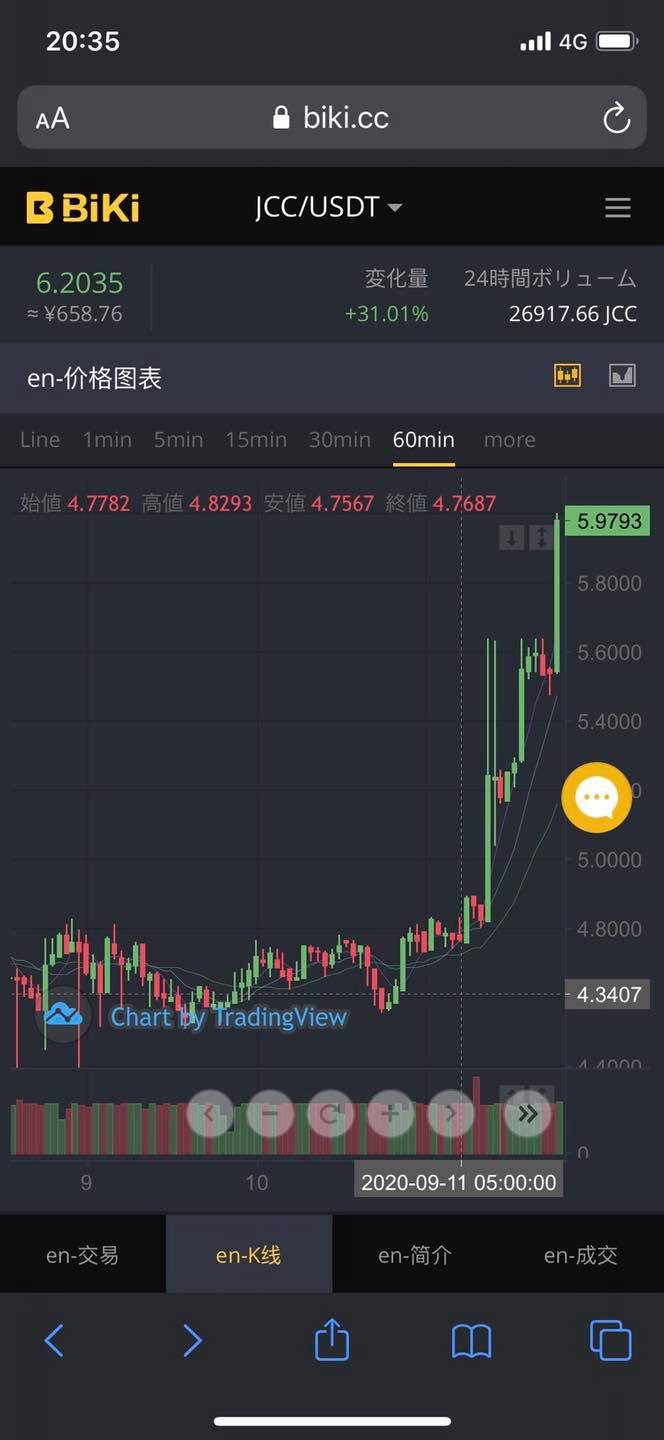
Task: Switch to depth chart view icon
Action: [623, 376]
